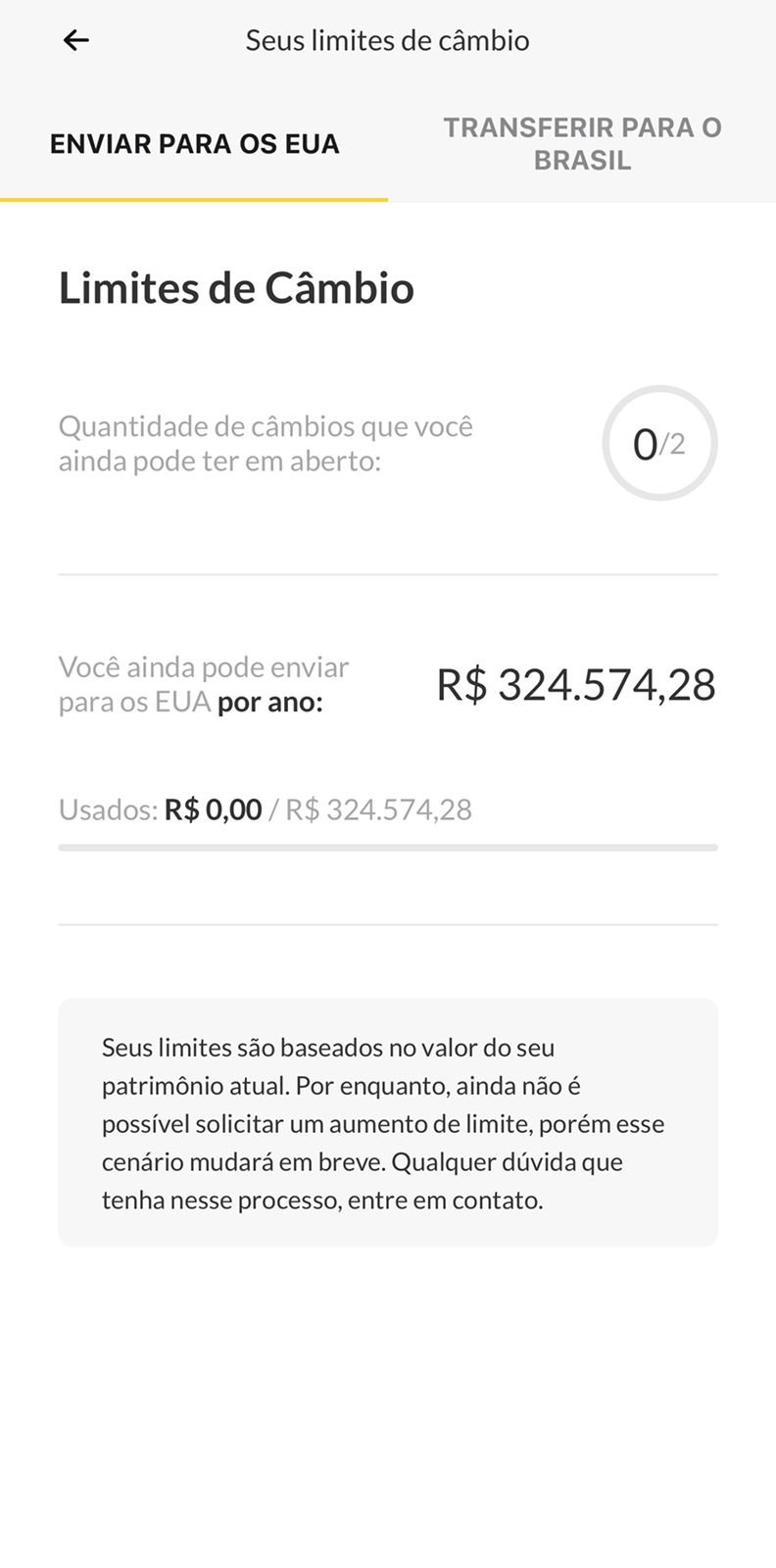Go back using the arrow icon

tap(75, 40)
